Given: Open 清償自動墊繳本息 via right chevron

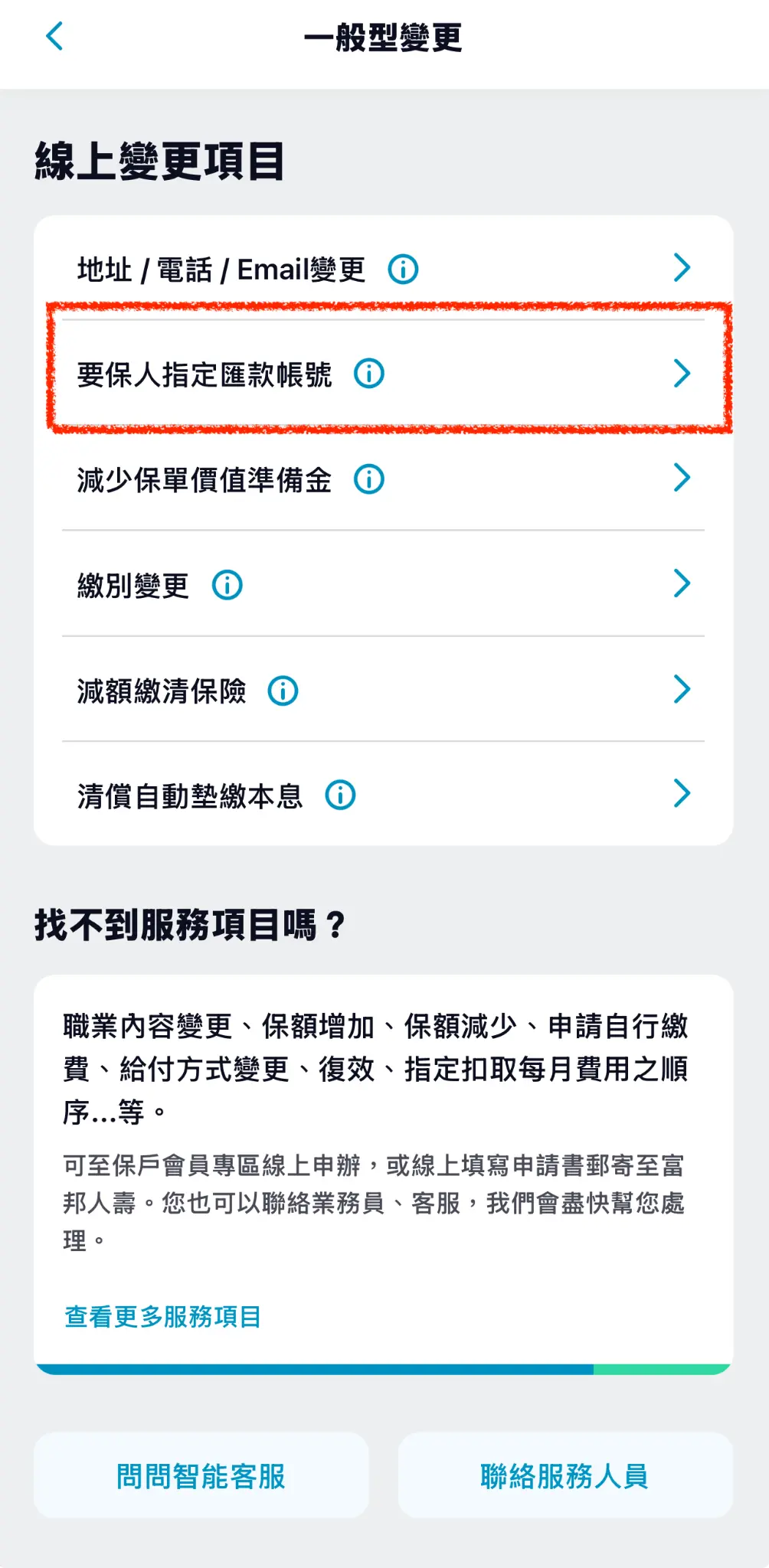Looking at the screenshot, I should point(683,794).
